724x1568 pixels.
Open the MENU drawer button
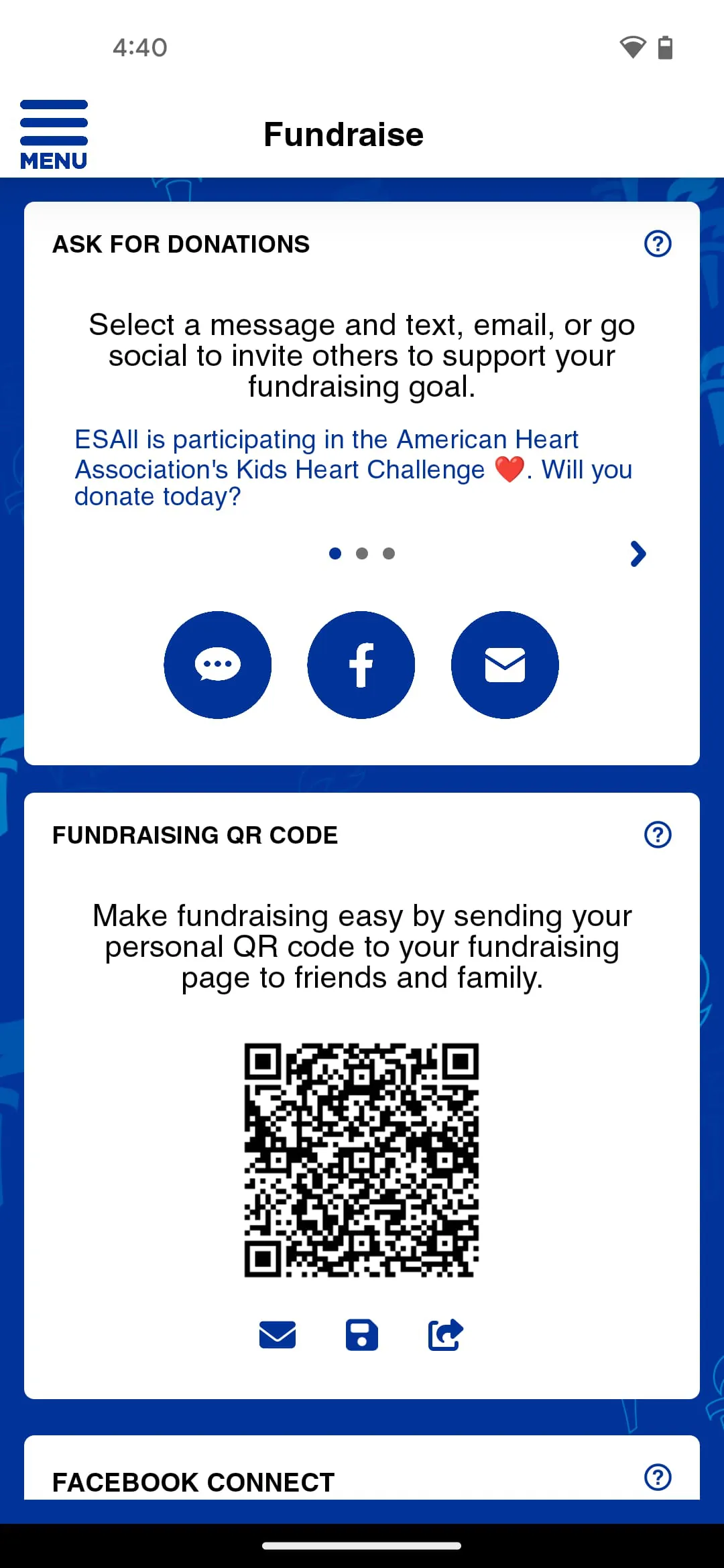[54, 134]
